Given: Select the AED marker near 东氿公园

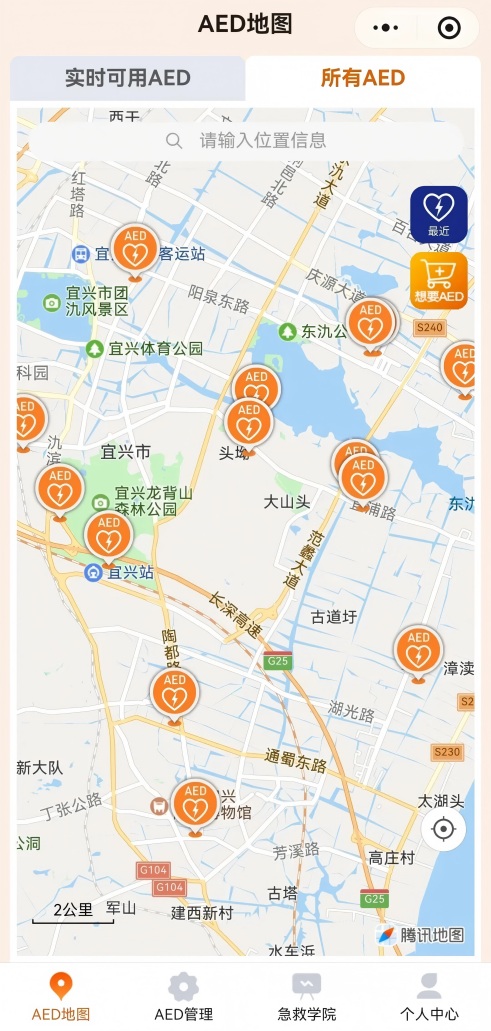Looking at the screenshot, I should (x=371, y=326).
